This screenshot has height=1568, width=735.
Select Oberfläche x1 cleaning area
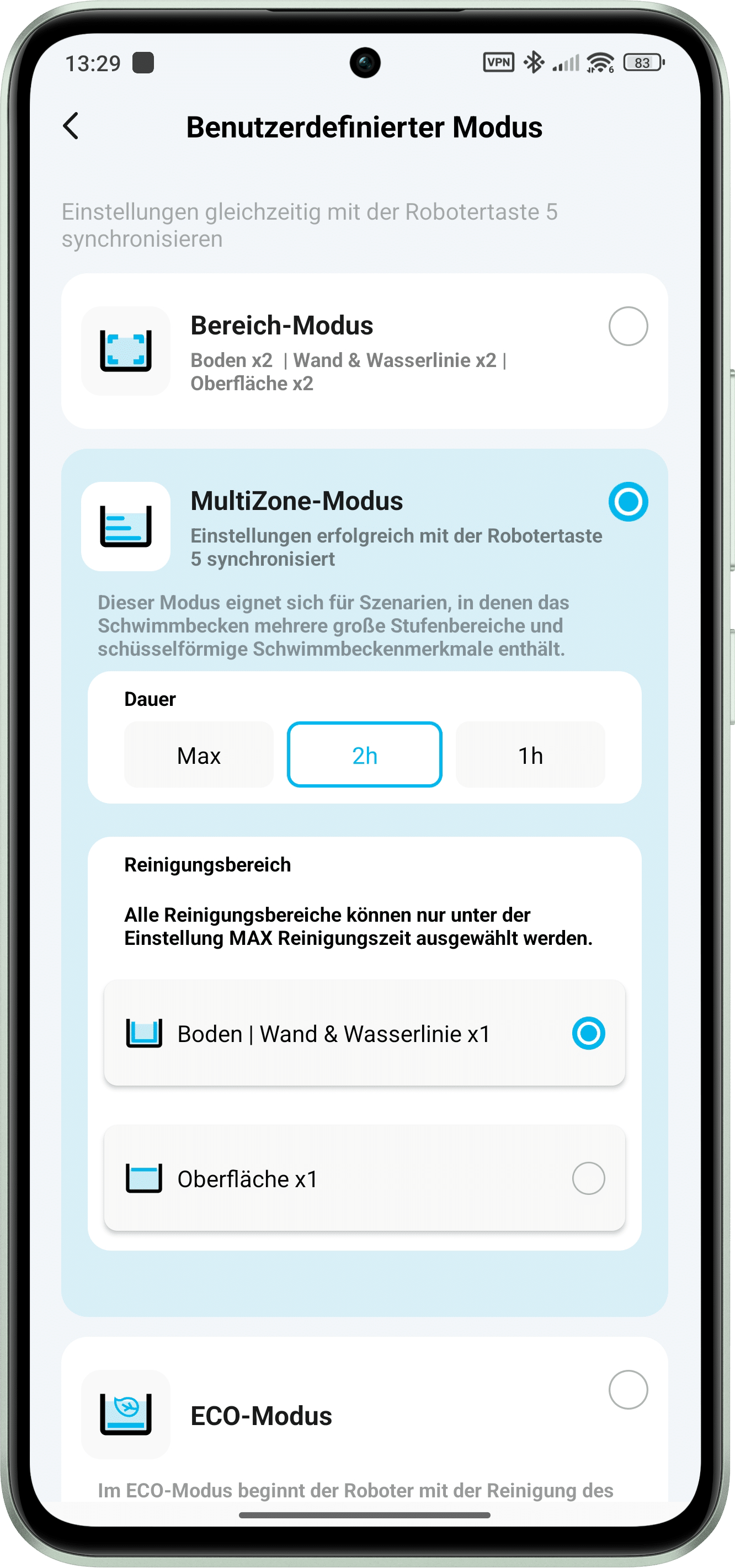coord(588,1178)
